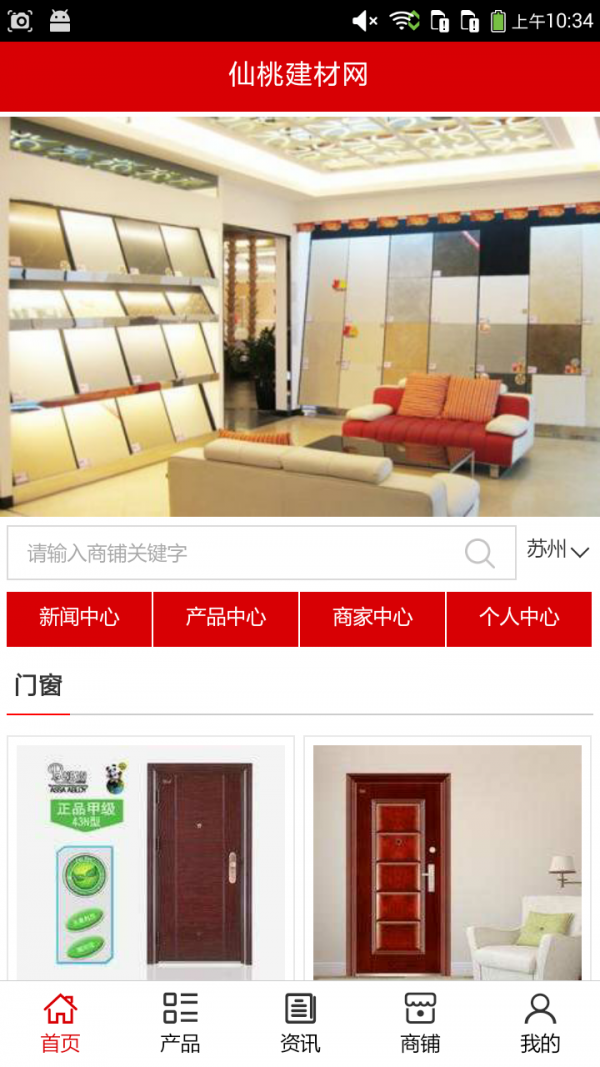Viewport: 600px width, 1067px height.
Task: Switch to the 产品 tab
Action: click(180, 1023)
